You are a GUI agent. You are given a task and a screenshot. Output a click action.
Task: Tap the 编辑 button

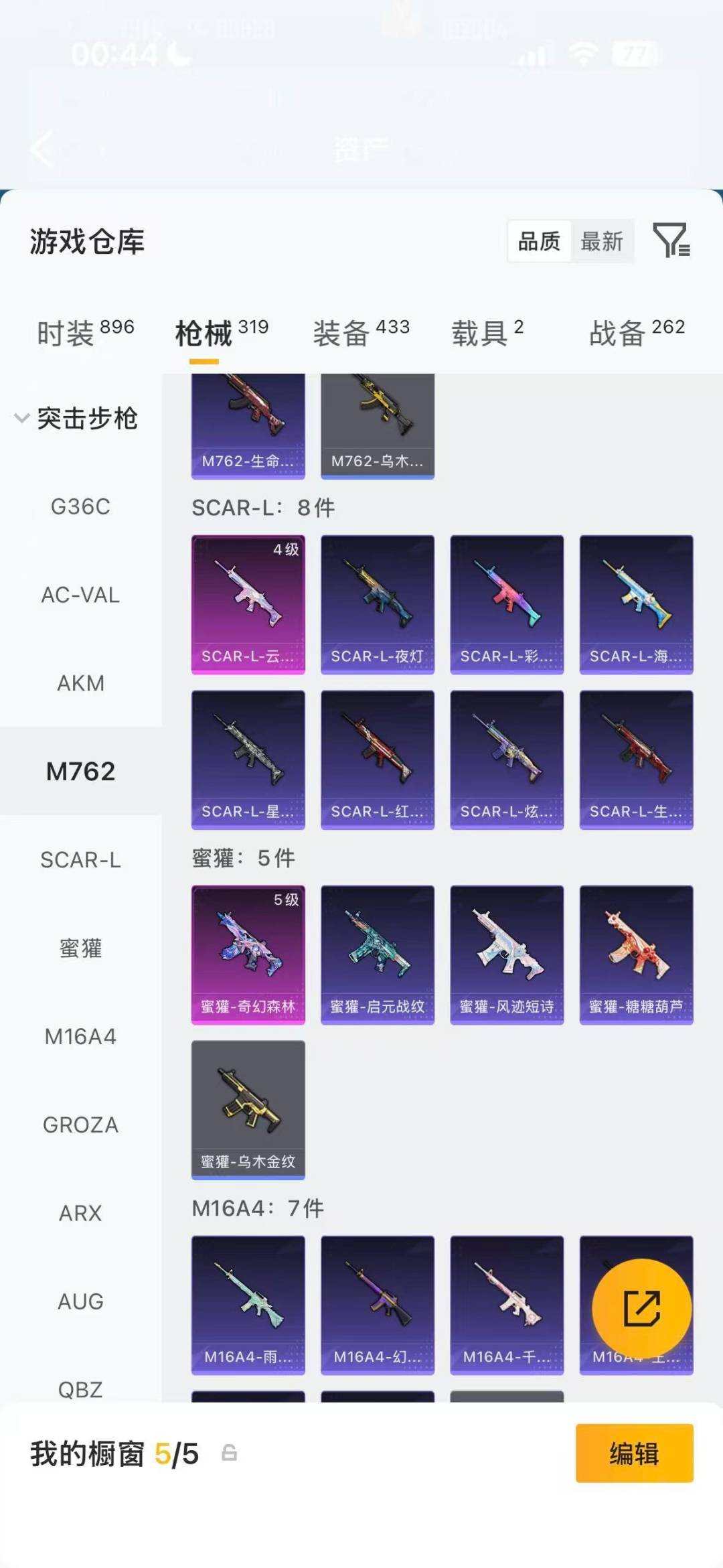click(634, 1453)
